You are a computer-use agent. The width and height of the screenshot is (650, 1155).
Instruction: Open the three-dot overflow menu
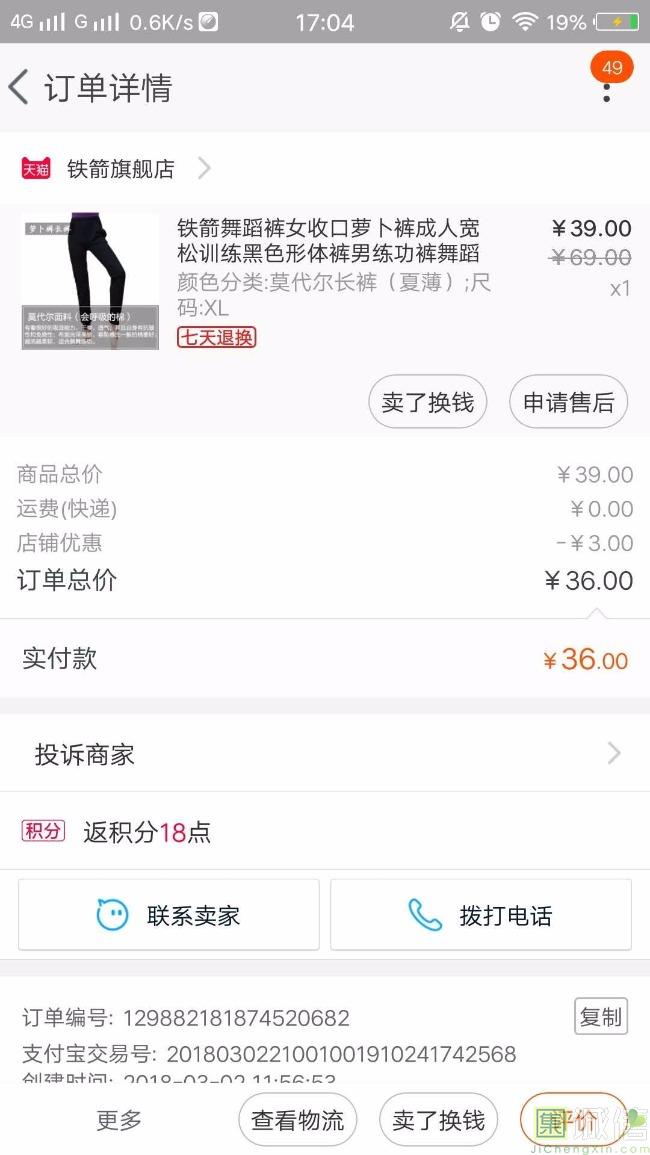(606, 88)
